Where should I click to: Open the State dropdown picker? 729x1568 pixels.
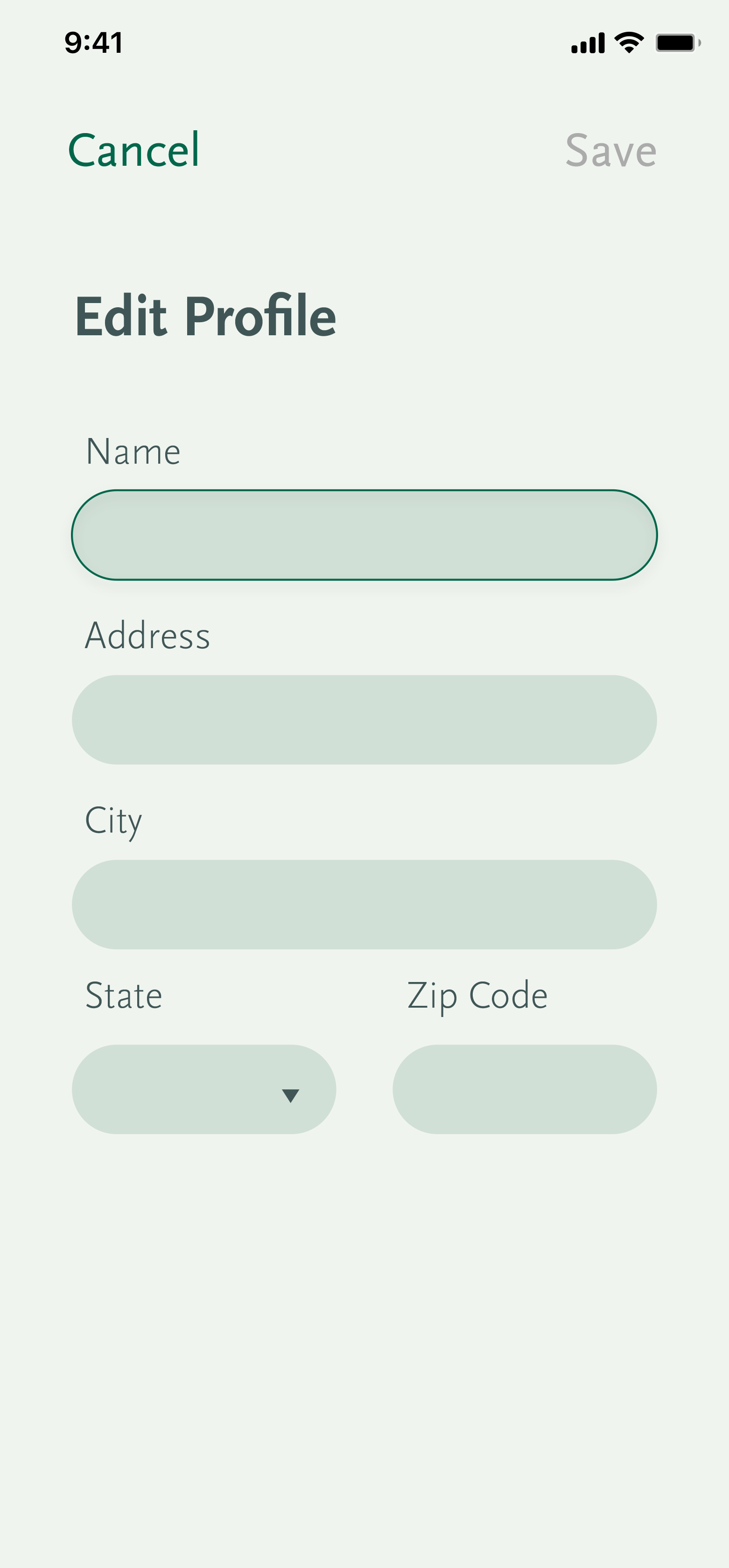pyautogui.click(x=204, y=1089)
